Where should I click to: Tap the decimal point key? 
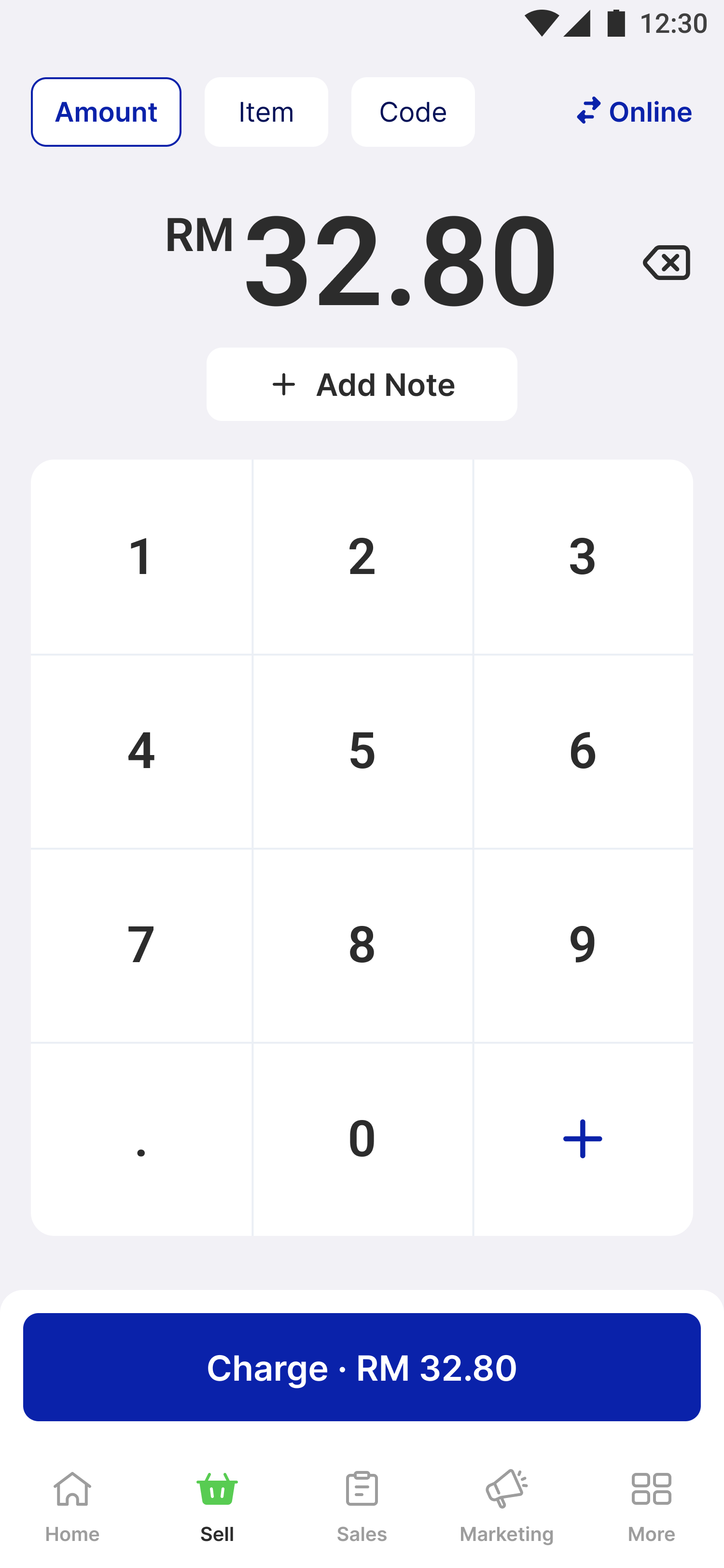click(x=141, y=1139)
